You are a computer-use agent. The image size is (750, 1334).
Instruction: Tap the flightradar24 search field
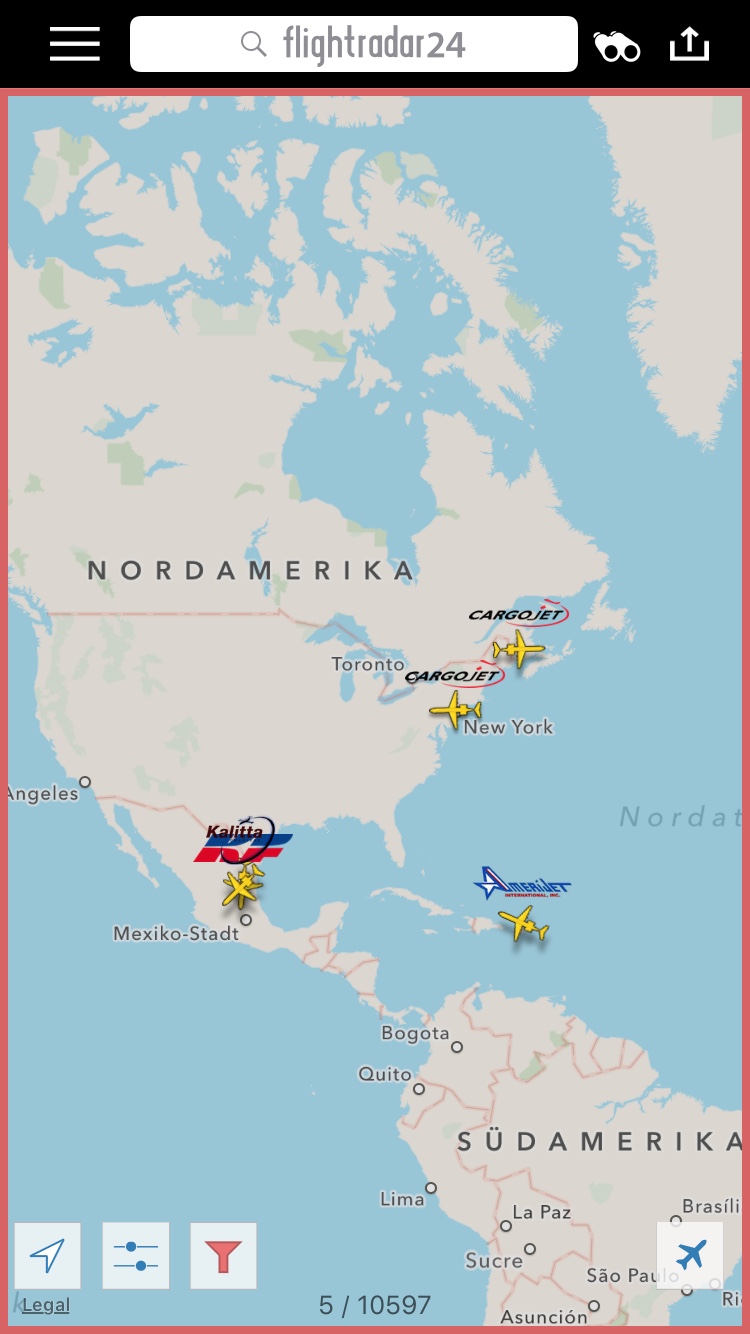(354, 44)
